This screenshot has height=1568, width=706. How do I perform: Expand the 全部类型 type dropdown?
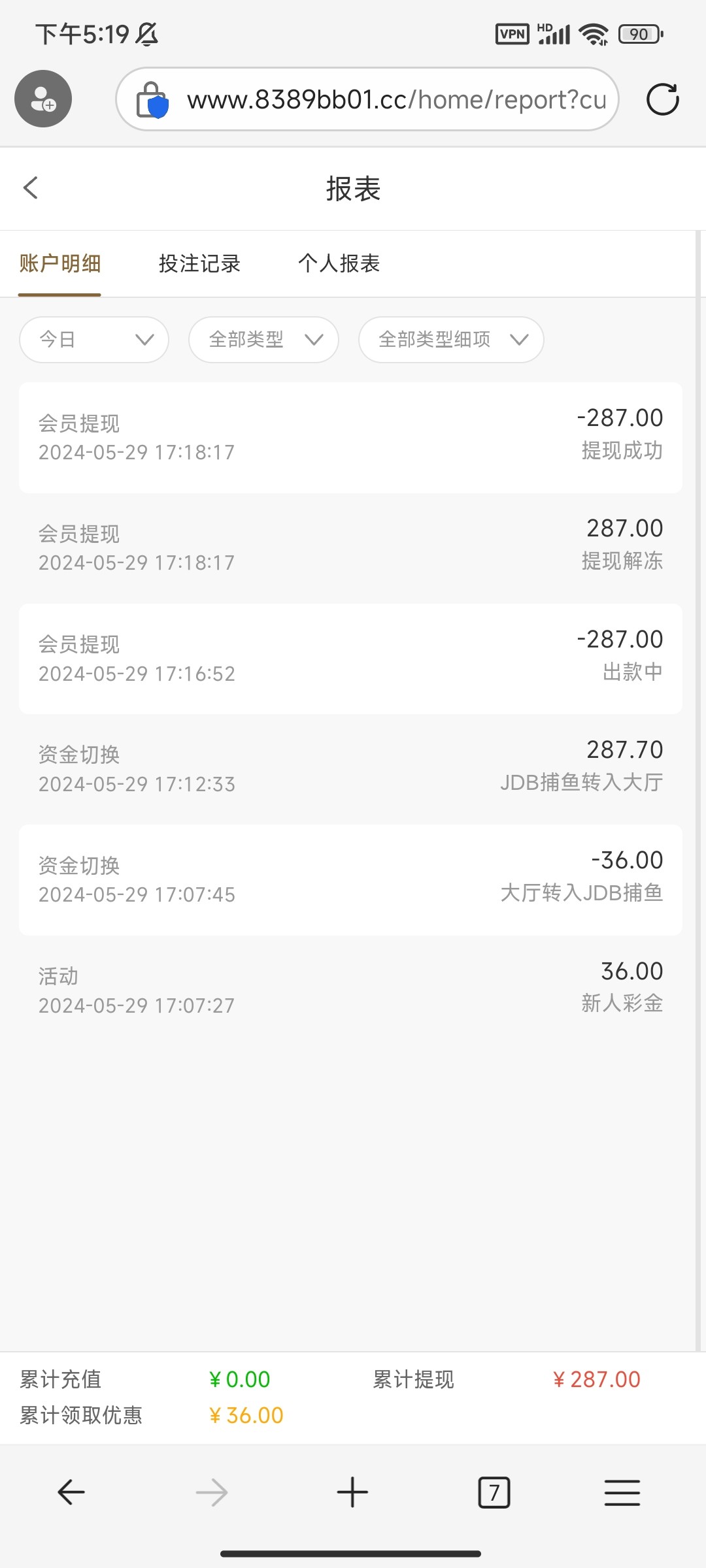[x=263, y=339]
